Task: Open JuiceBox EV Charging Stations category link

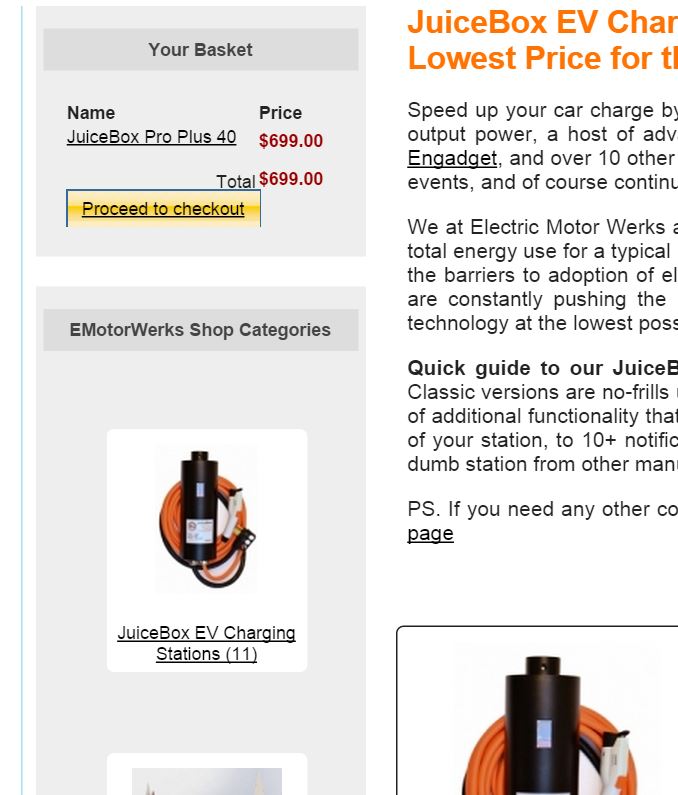Action: pyautogui.click(x=206, y=643)
